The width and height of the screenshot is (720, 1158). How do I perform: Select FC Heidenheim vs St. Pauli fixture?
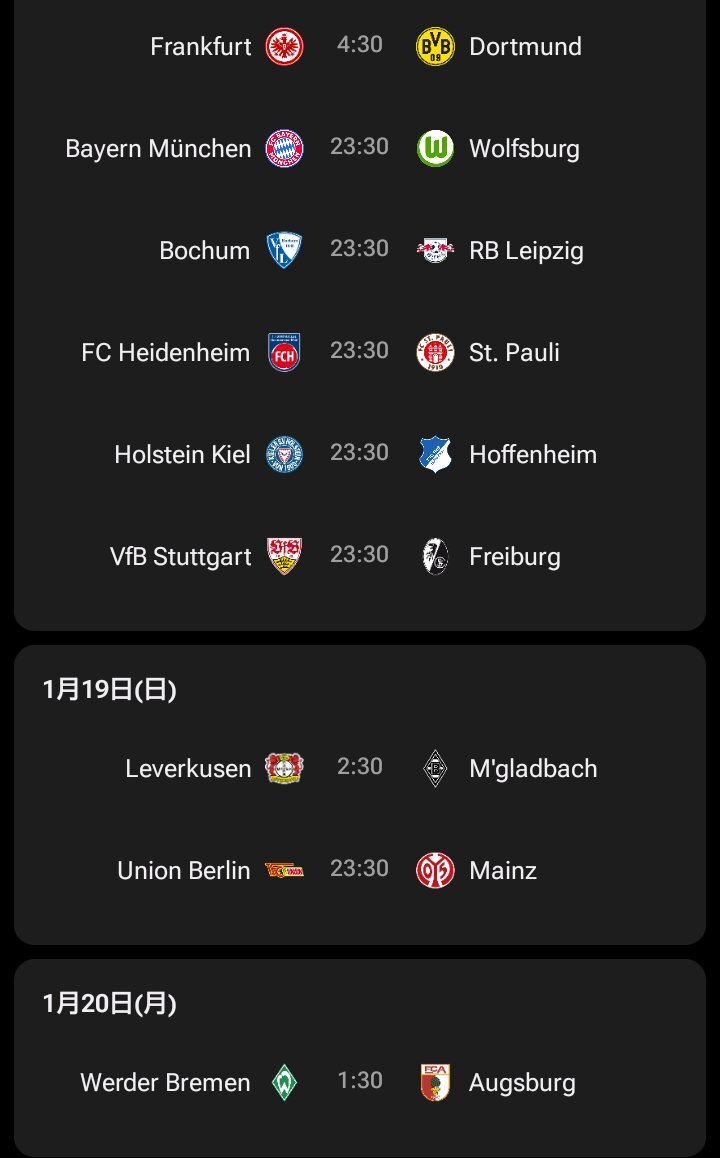pos(360,352)
